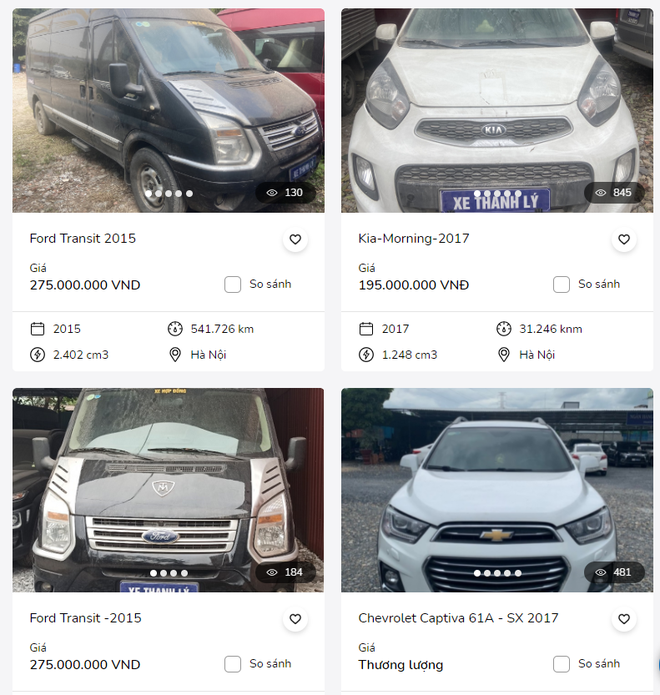Favorite the Ford Transit -2015 listing
This screenshot has height=695, width=660.
[x=295, y=620]
